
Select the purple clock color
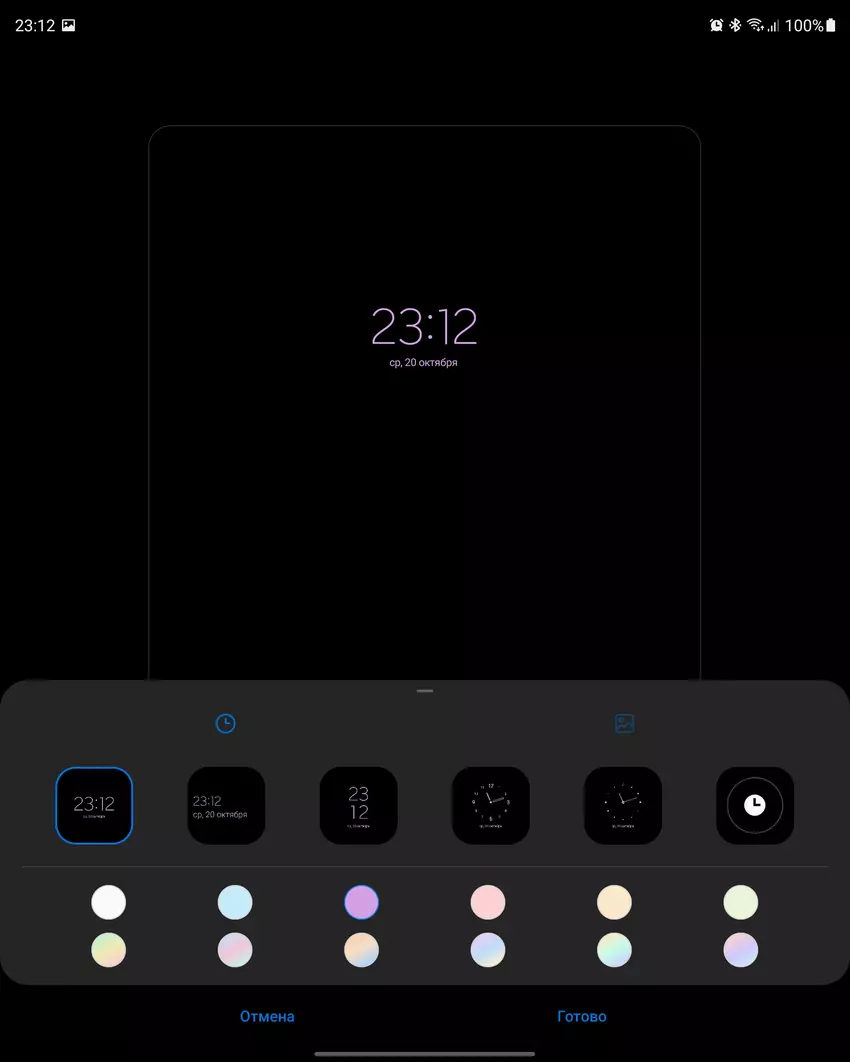[361, 903]
